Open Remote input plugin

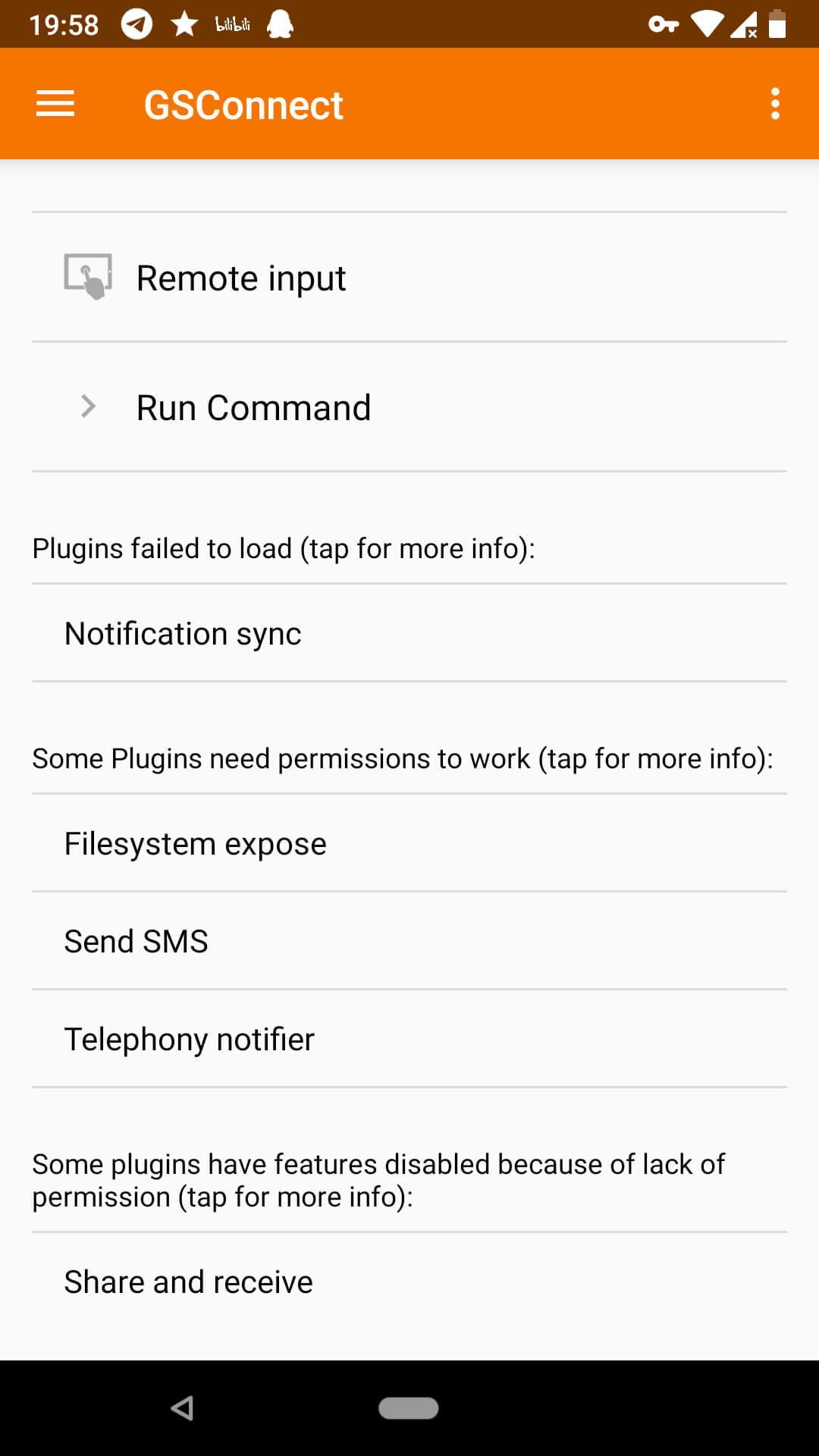click(x=241, y=278)
